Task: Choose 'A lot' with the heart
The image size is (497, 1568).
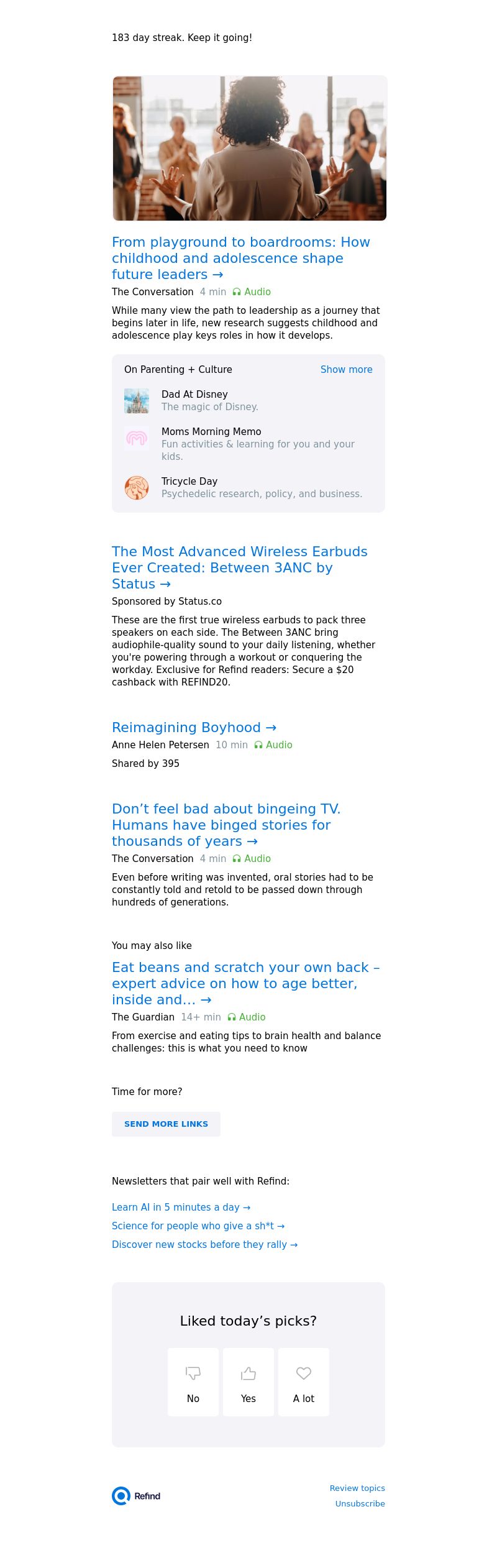Action: point(304,1382)
